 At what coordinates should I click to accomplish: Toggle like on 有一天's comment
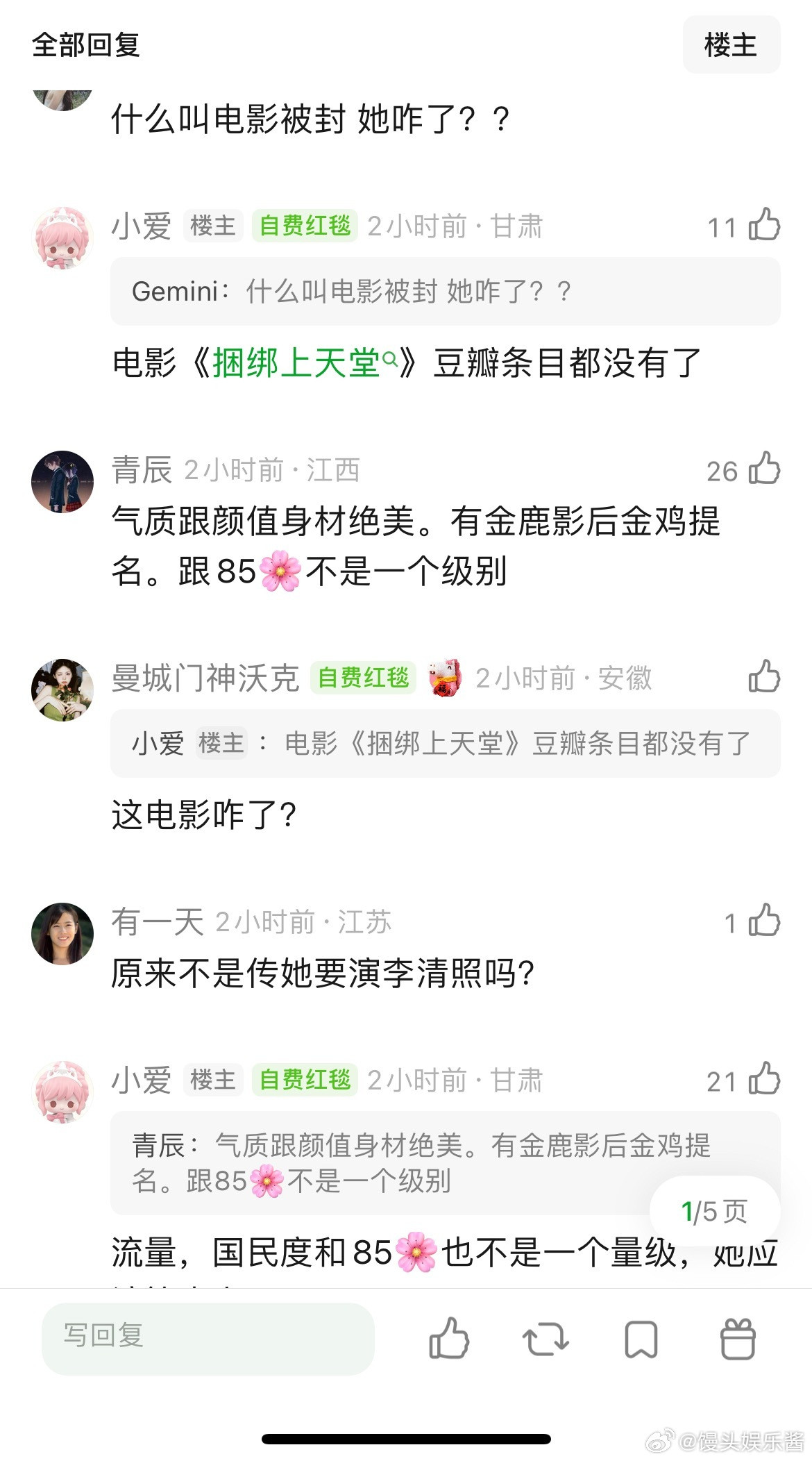(763, 921)
